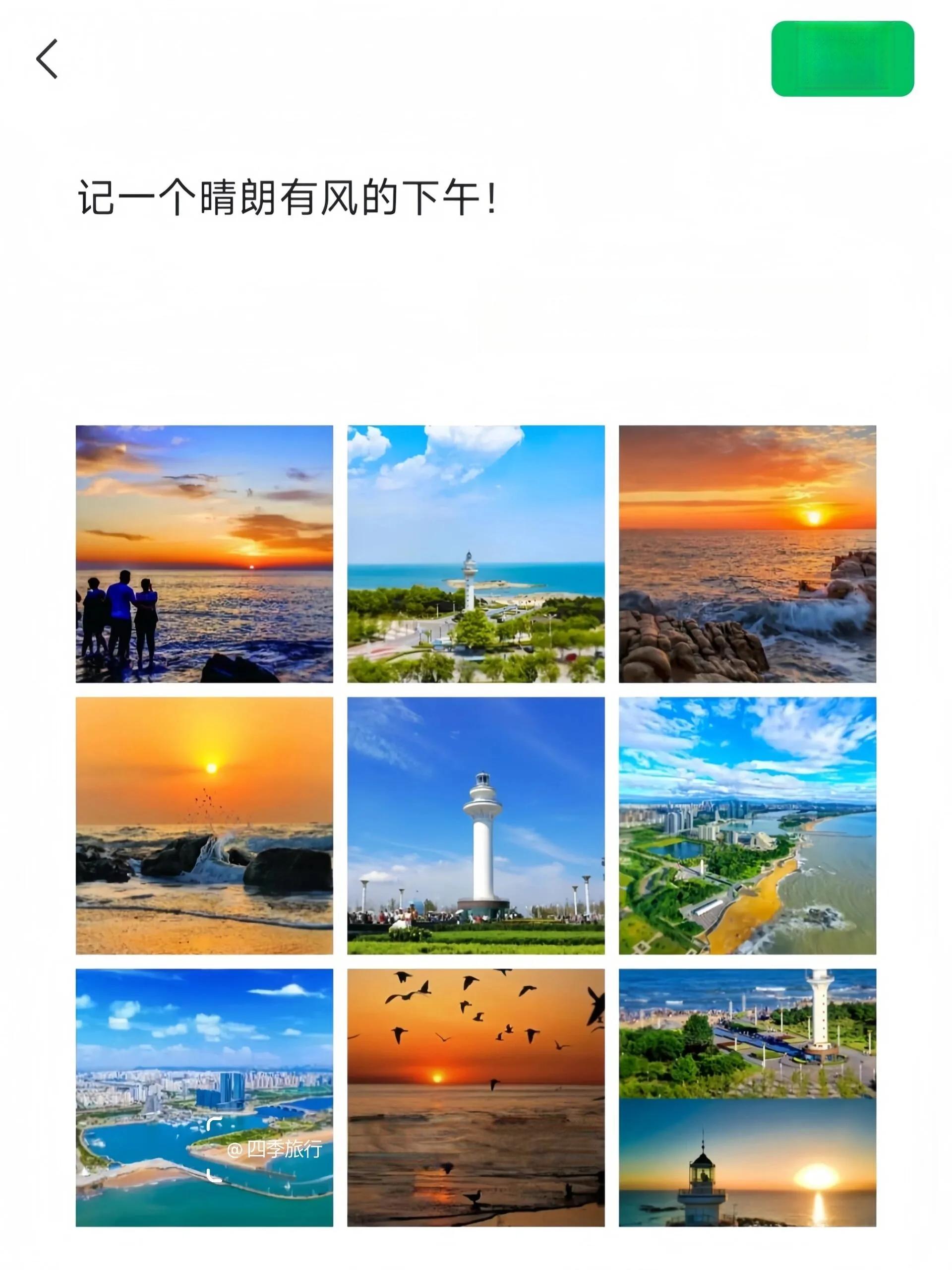This screenshot has width=952, height=1270.
Task: Open the sunset photo with people silhouettes
Action: (204, 554)
